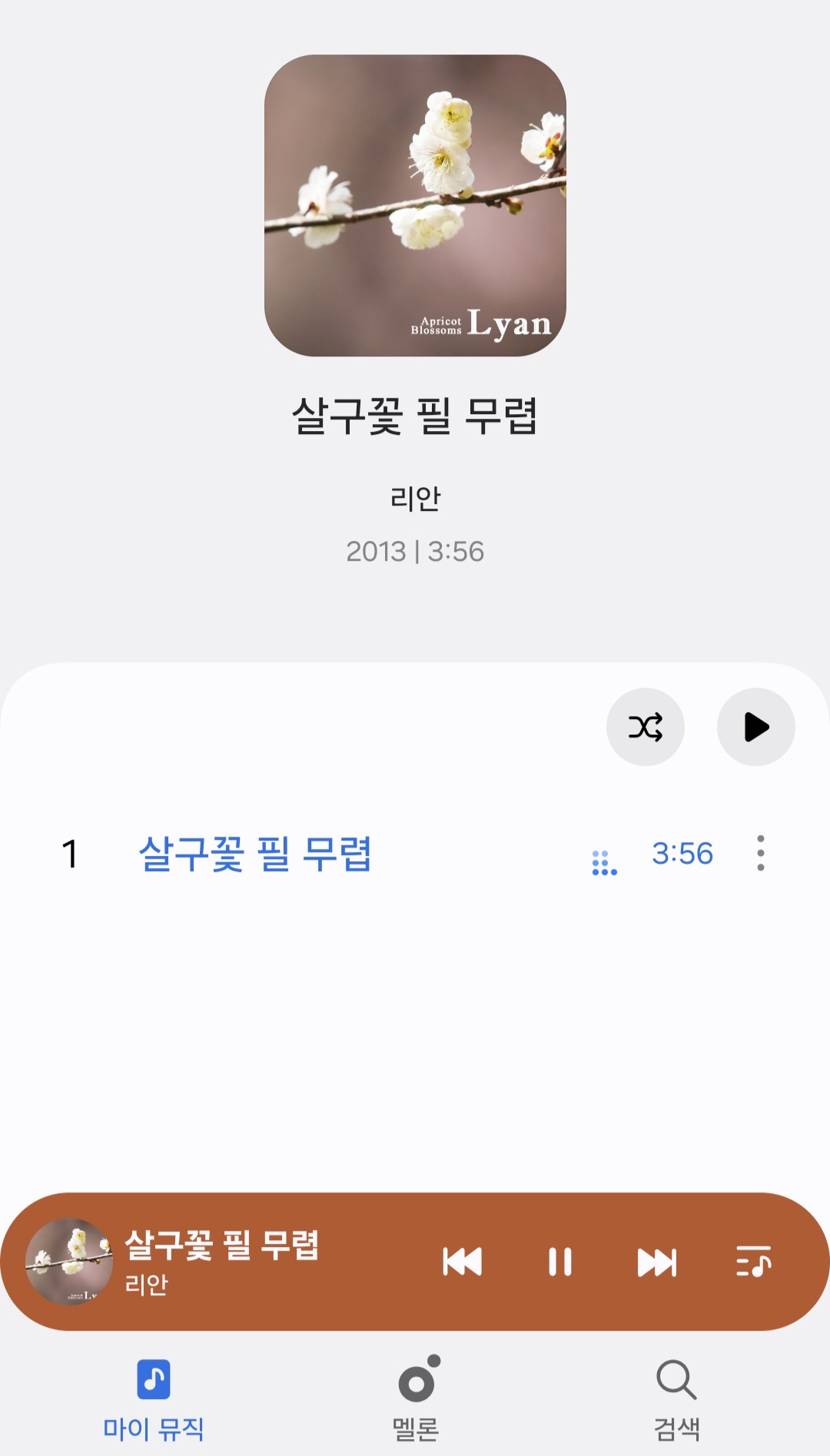Image resolution: width=830 pixels, height=1456 pixels.
Task: Switch to the 마이 뮤직 tab
Action: (154, 1398)
